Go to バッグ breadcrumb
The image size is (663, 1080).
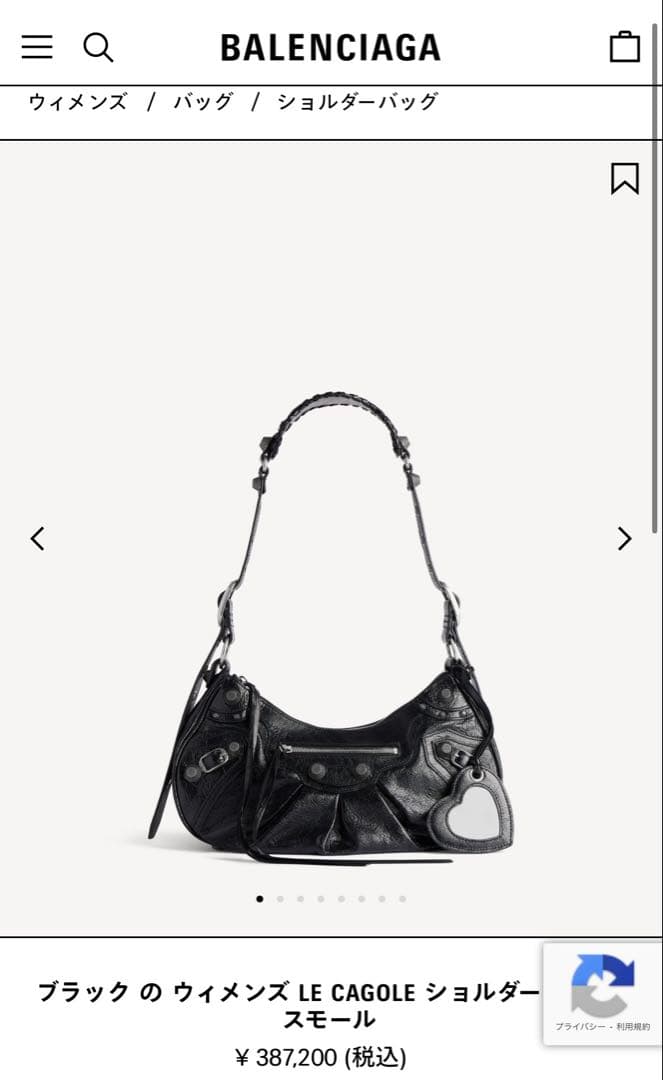(203, 102)
